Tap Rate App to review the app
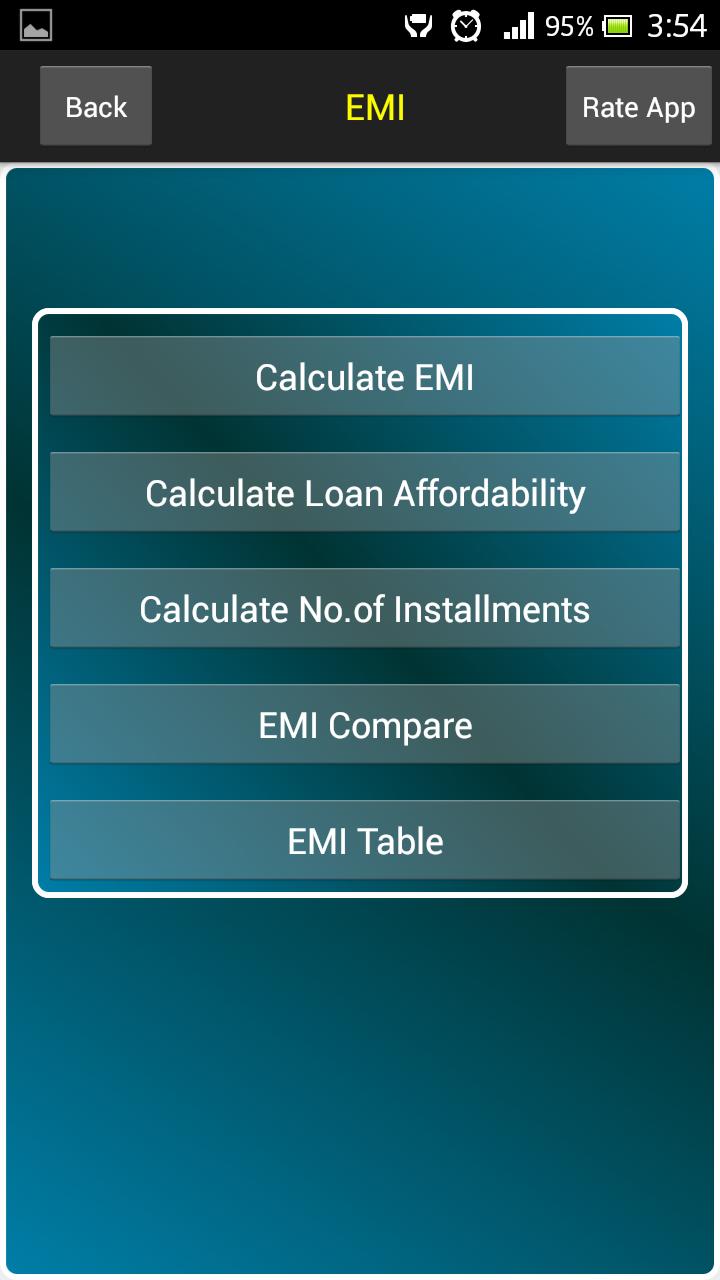720x1280 pixels. [x=639, y=105]
